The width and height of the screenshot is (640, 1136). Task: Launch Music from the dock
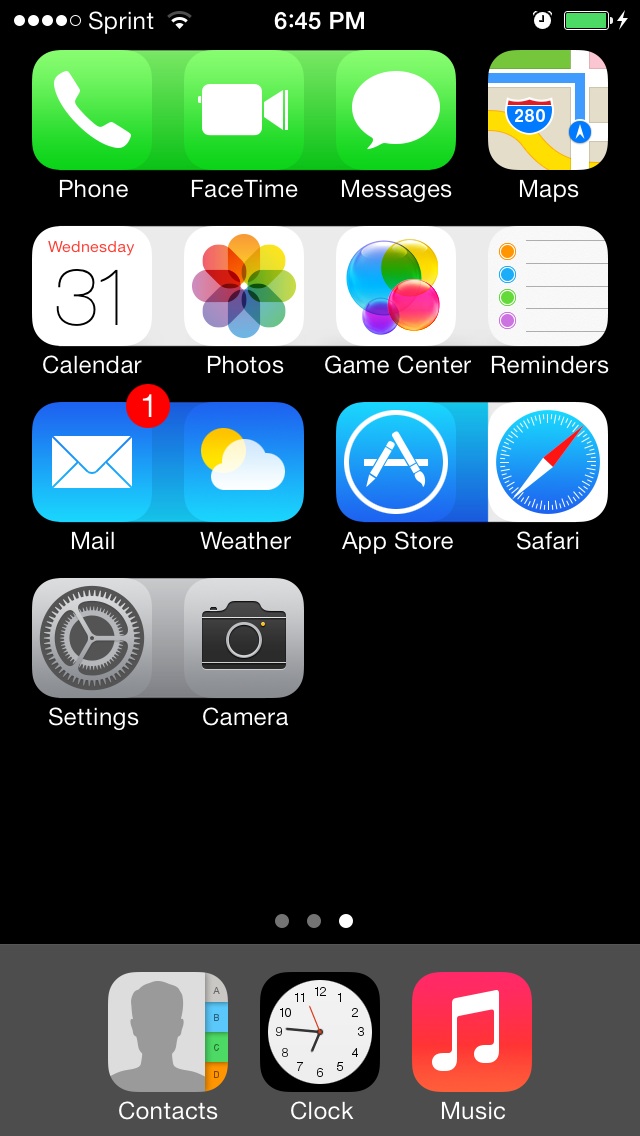coord(472,1032)
